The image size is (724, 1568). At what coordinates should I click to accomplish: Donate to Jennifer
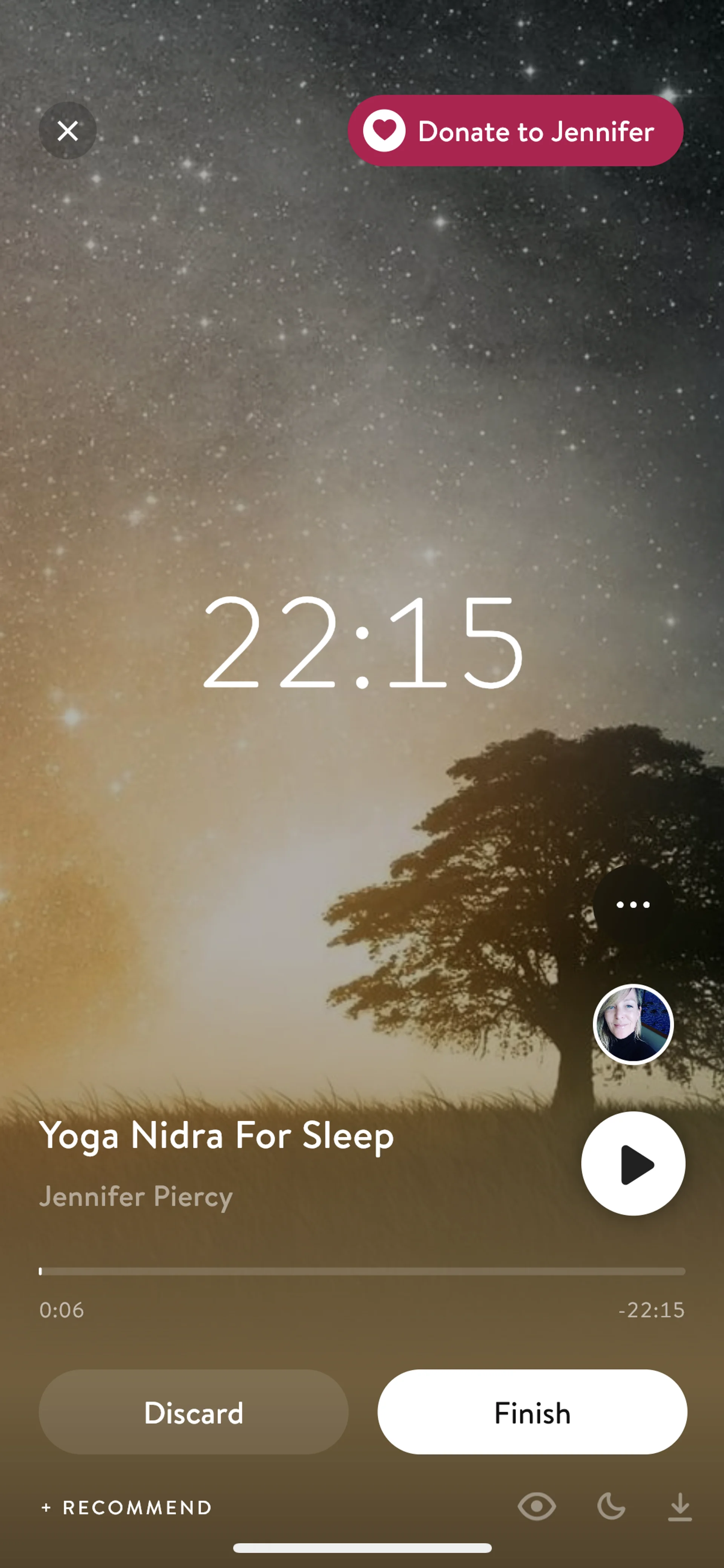click(515, 131)
